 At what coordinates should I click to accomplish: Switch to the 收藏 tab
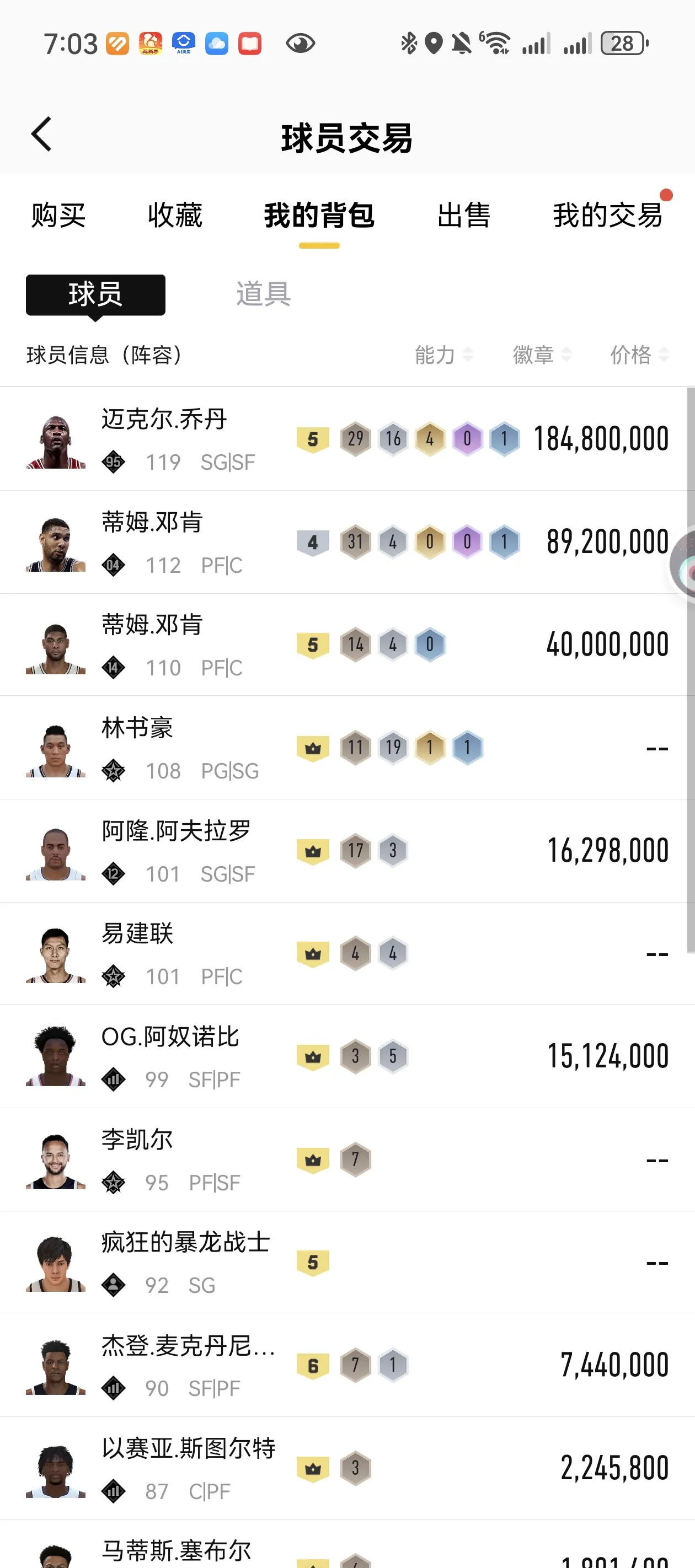click(175, 216)
